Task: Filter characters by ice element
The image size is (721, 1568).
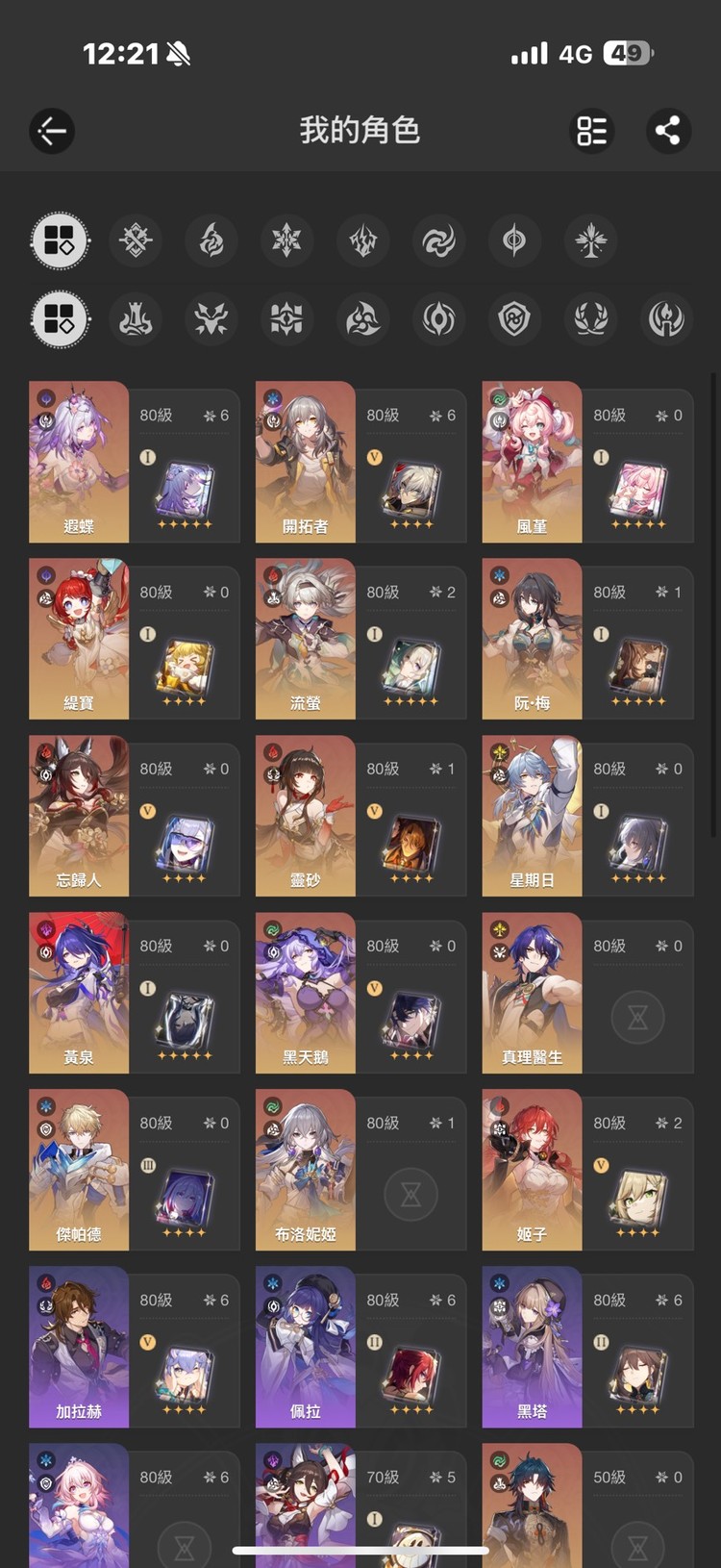Action: click(x=286, y=240)
